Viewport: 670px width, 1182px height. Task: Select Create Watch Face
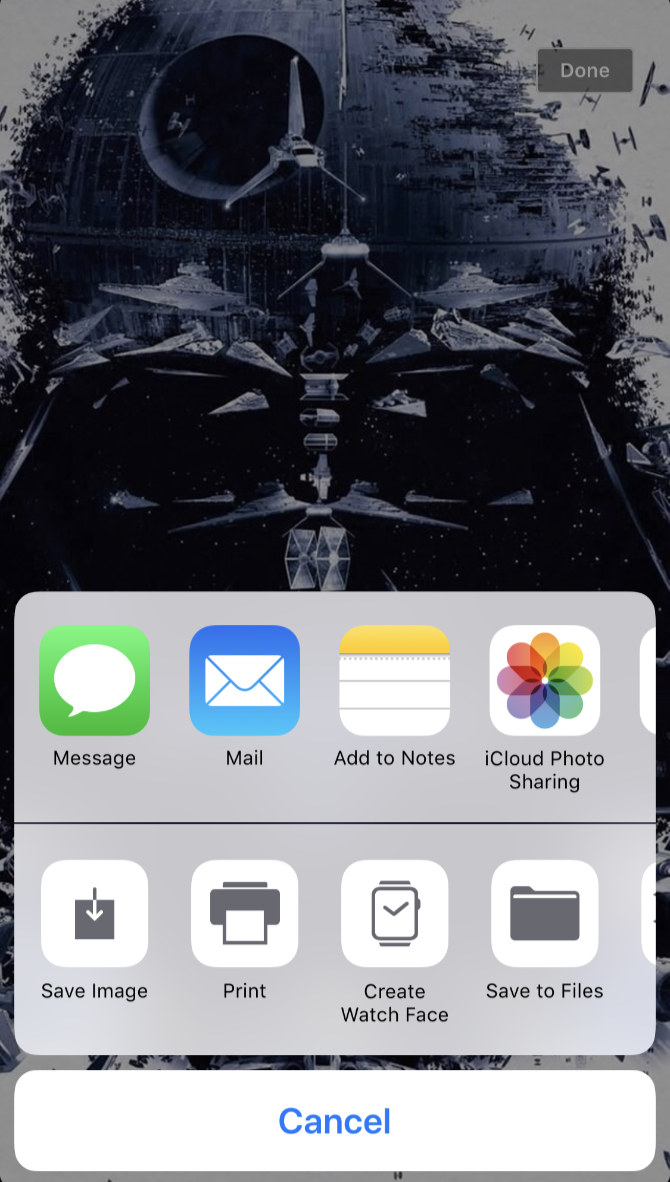click(x=394, y=913)
